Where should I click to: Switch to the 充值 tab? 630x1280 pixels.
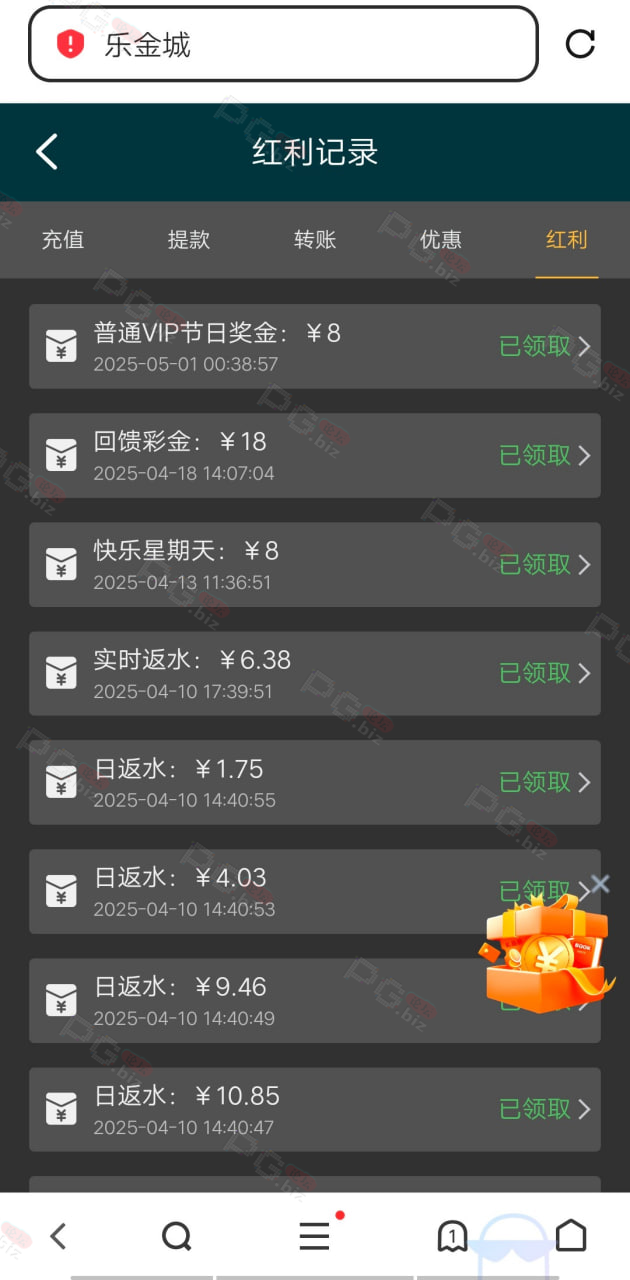point(62,239)
